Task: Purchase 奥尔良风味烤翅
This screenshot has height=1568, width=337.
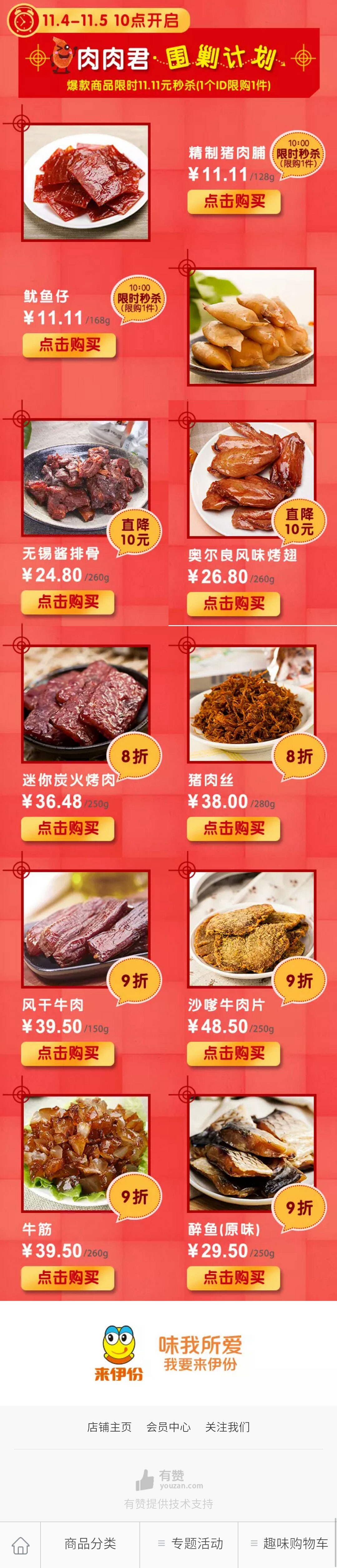Action: 234,604
